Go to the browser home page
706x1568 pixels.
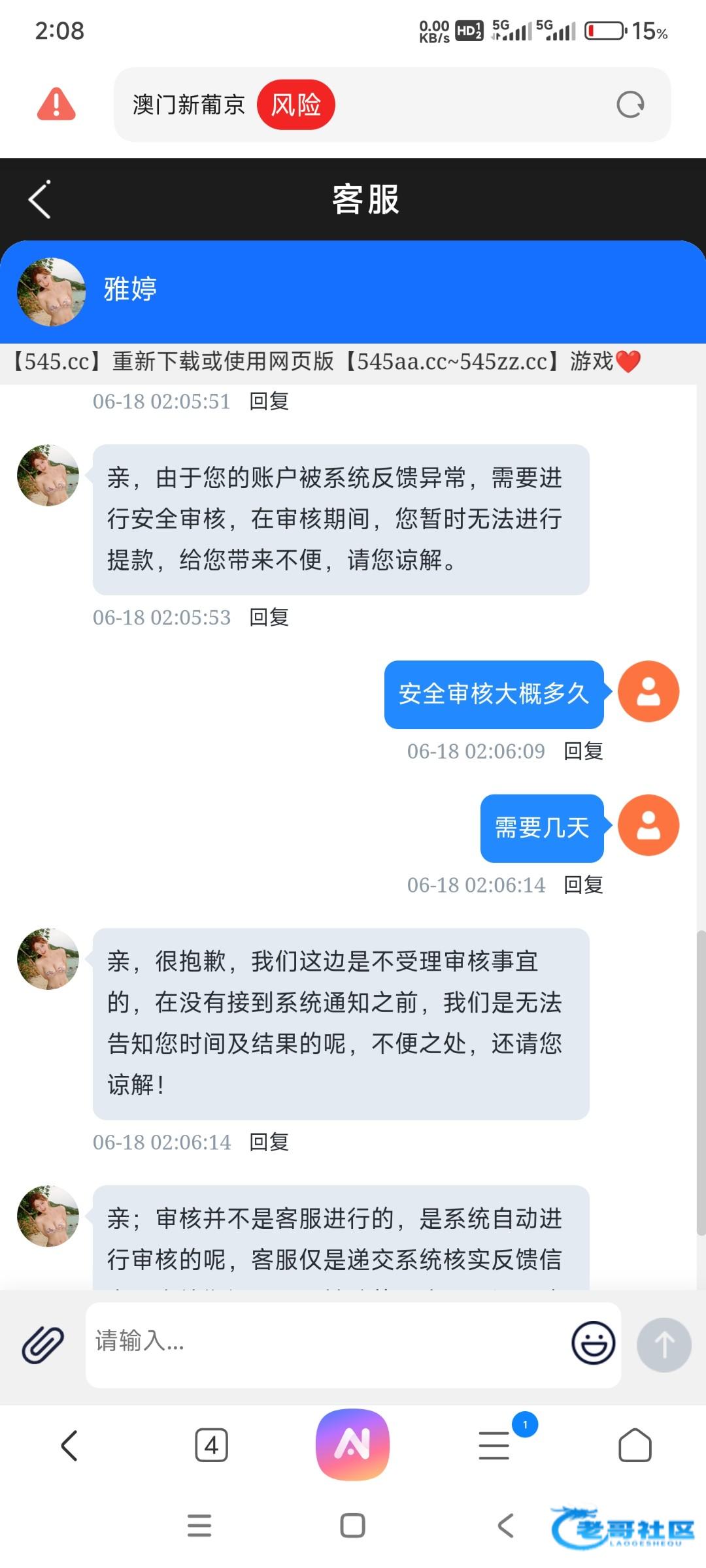[635, 1445]
